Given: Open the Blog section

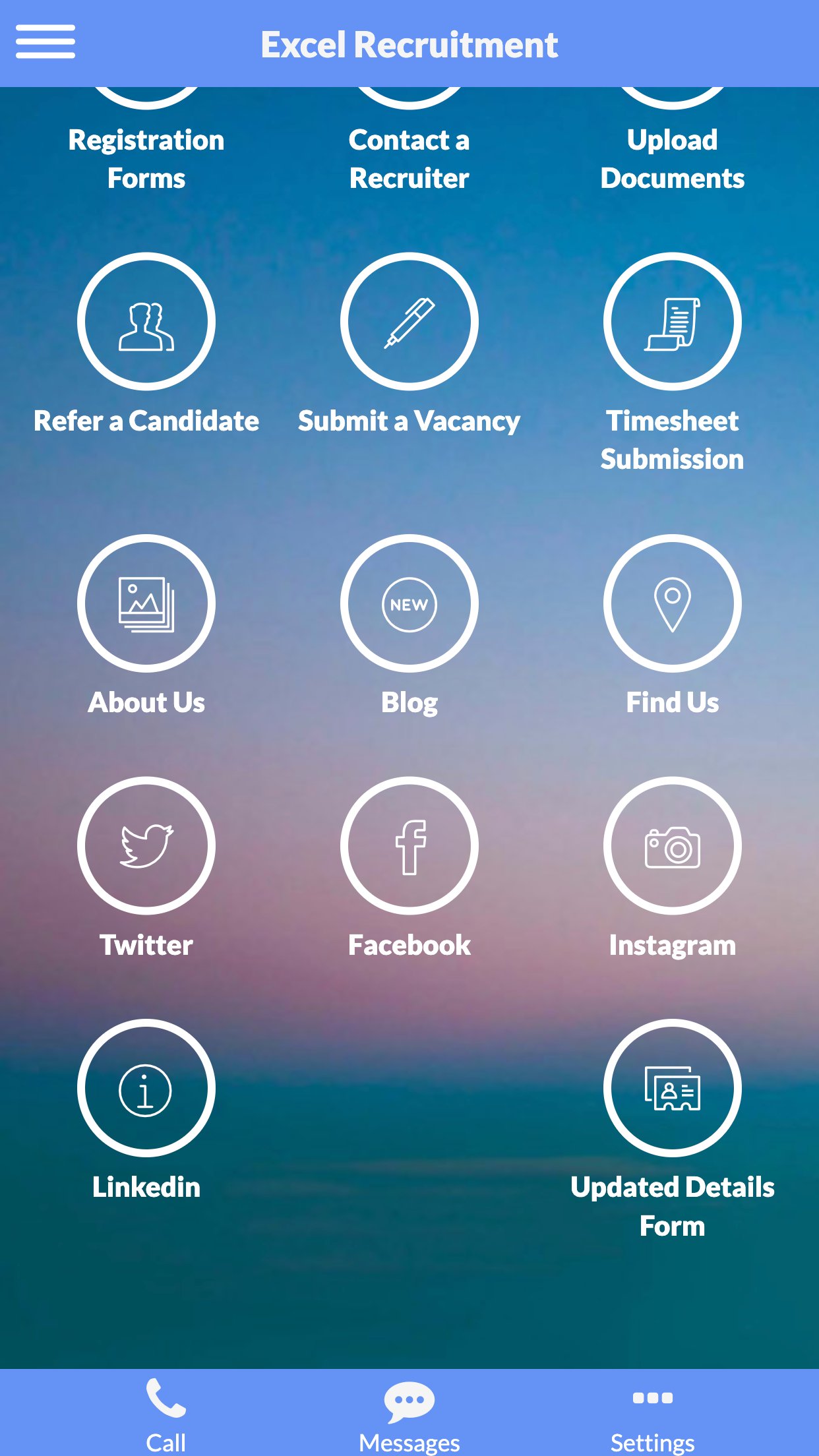Looking at the screenshot, I should pyautogui.click(x=409, y=603).
